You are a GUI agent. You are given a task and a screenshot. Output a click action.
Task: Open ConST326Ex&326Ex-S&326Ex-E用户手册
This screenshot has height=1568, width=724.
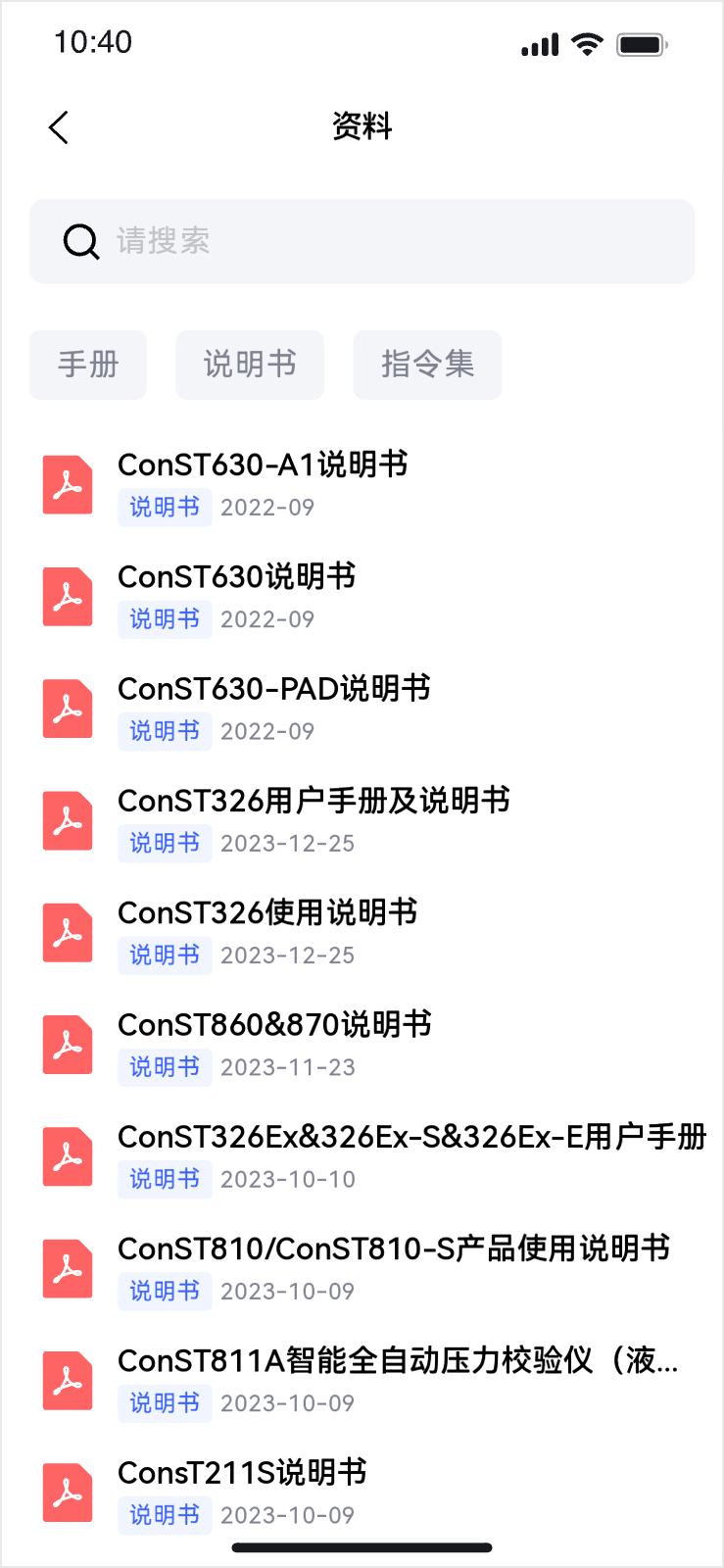(x=411, y=1137)
